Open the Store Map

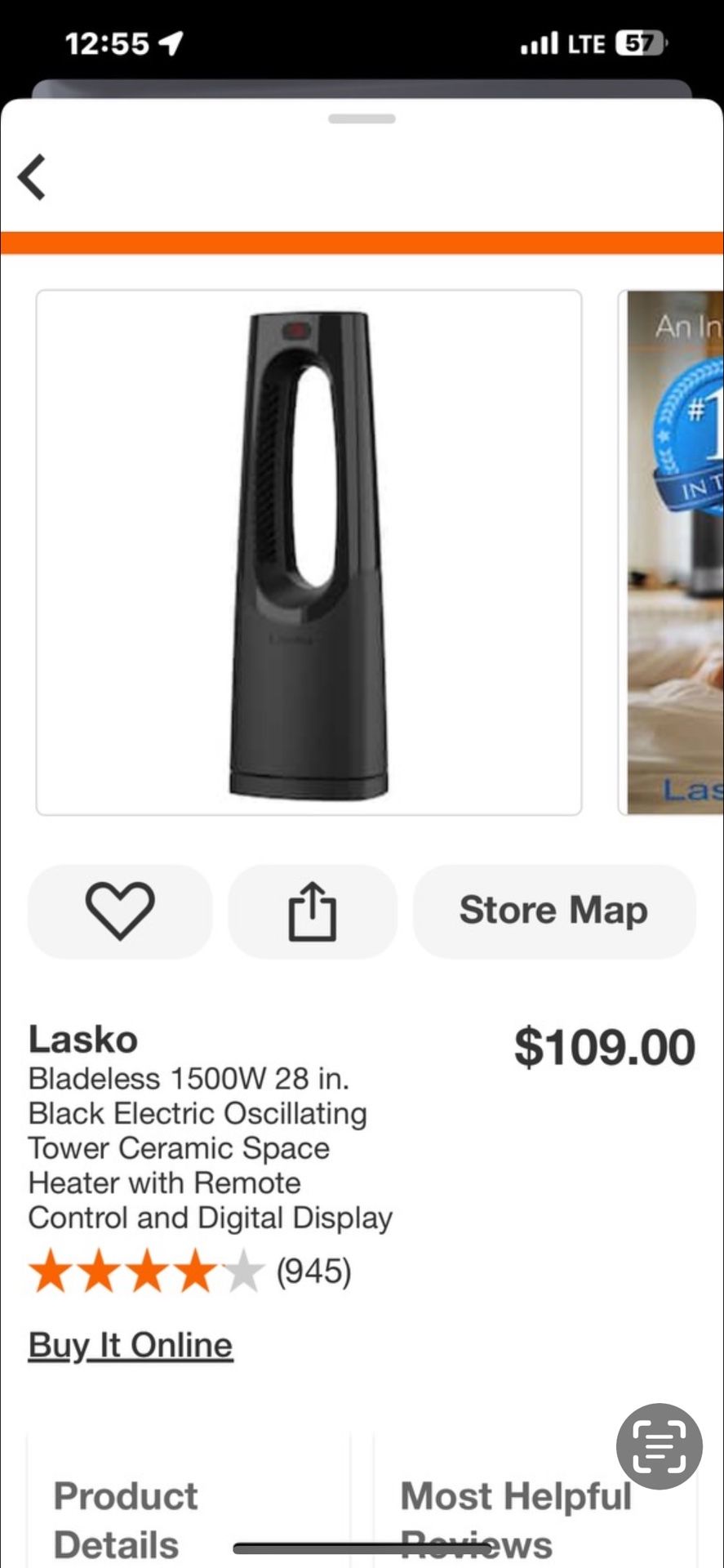(553, 910)
